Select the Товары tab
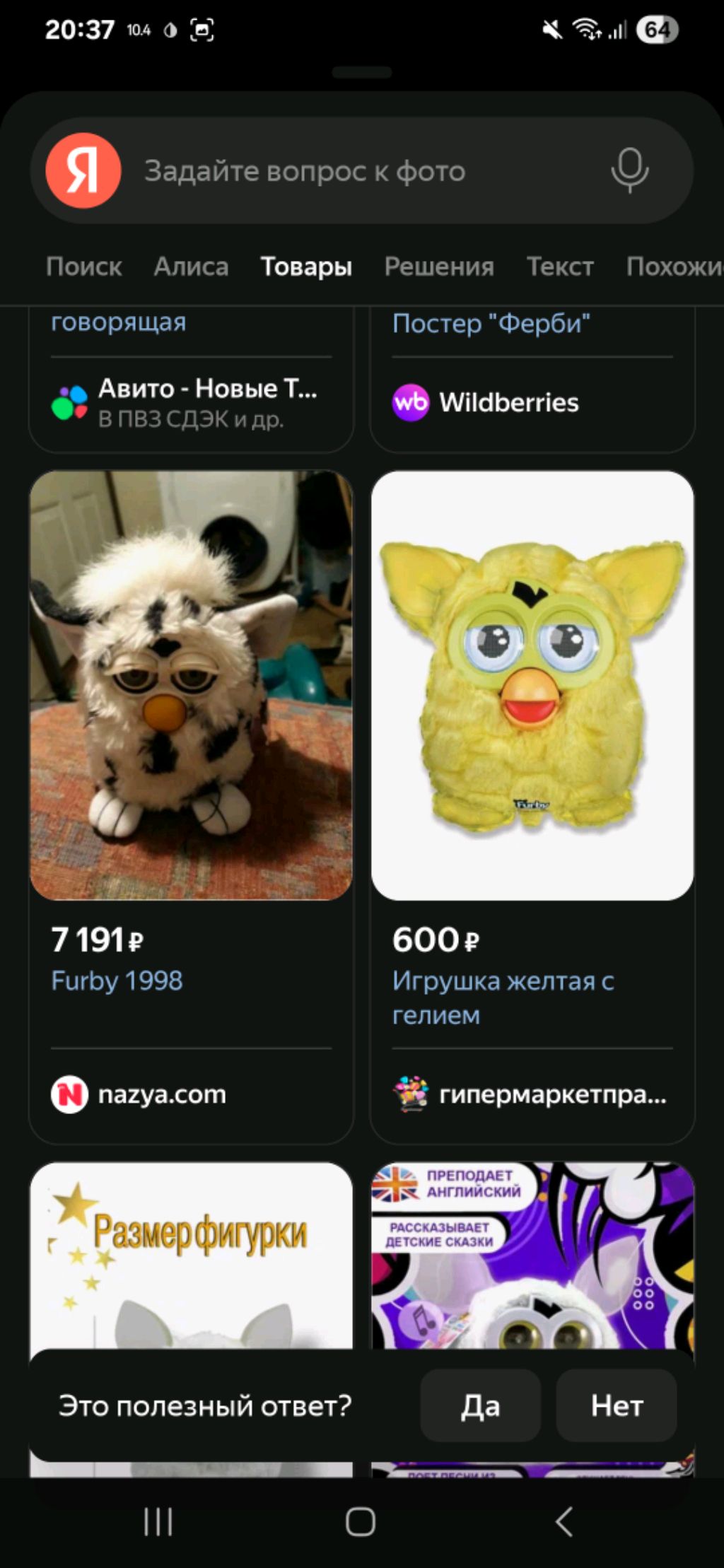Screen dimensions: 724x1568 (x=306, y=267)
